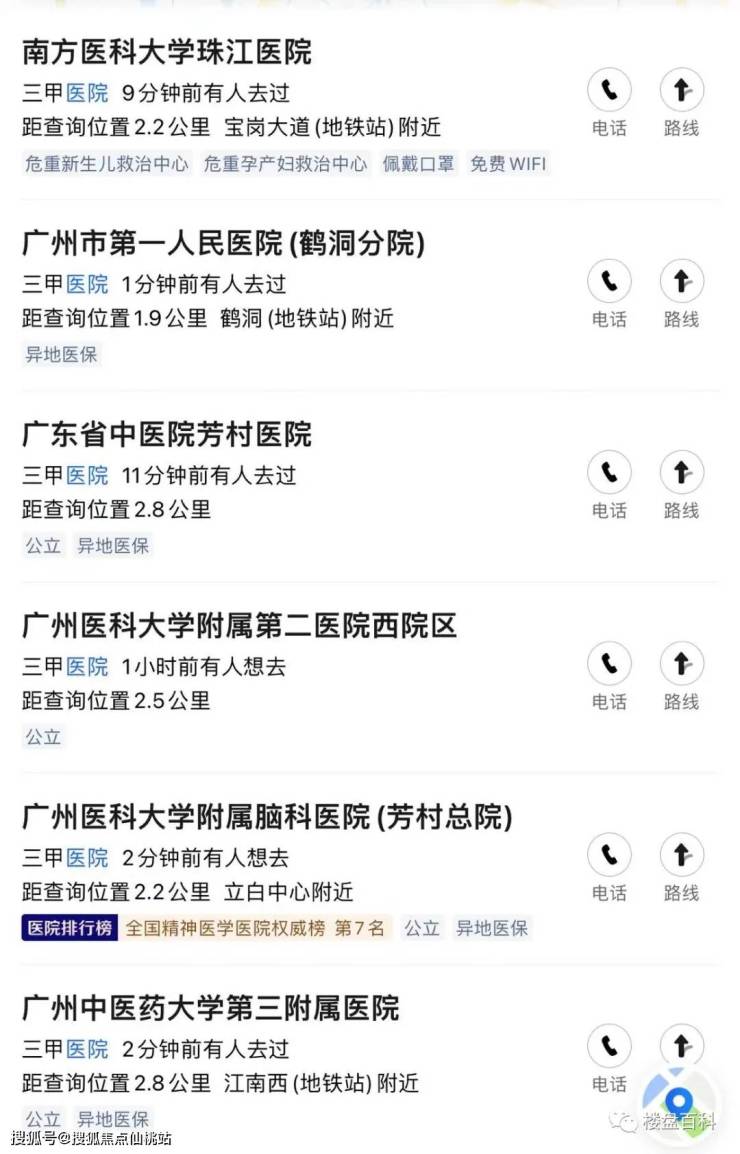Viewport: 740px width, 1154px height.
Task: Get route to 广州市第一人民医院鹤洞分院
Action: 681,283
